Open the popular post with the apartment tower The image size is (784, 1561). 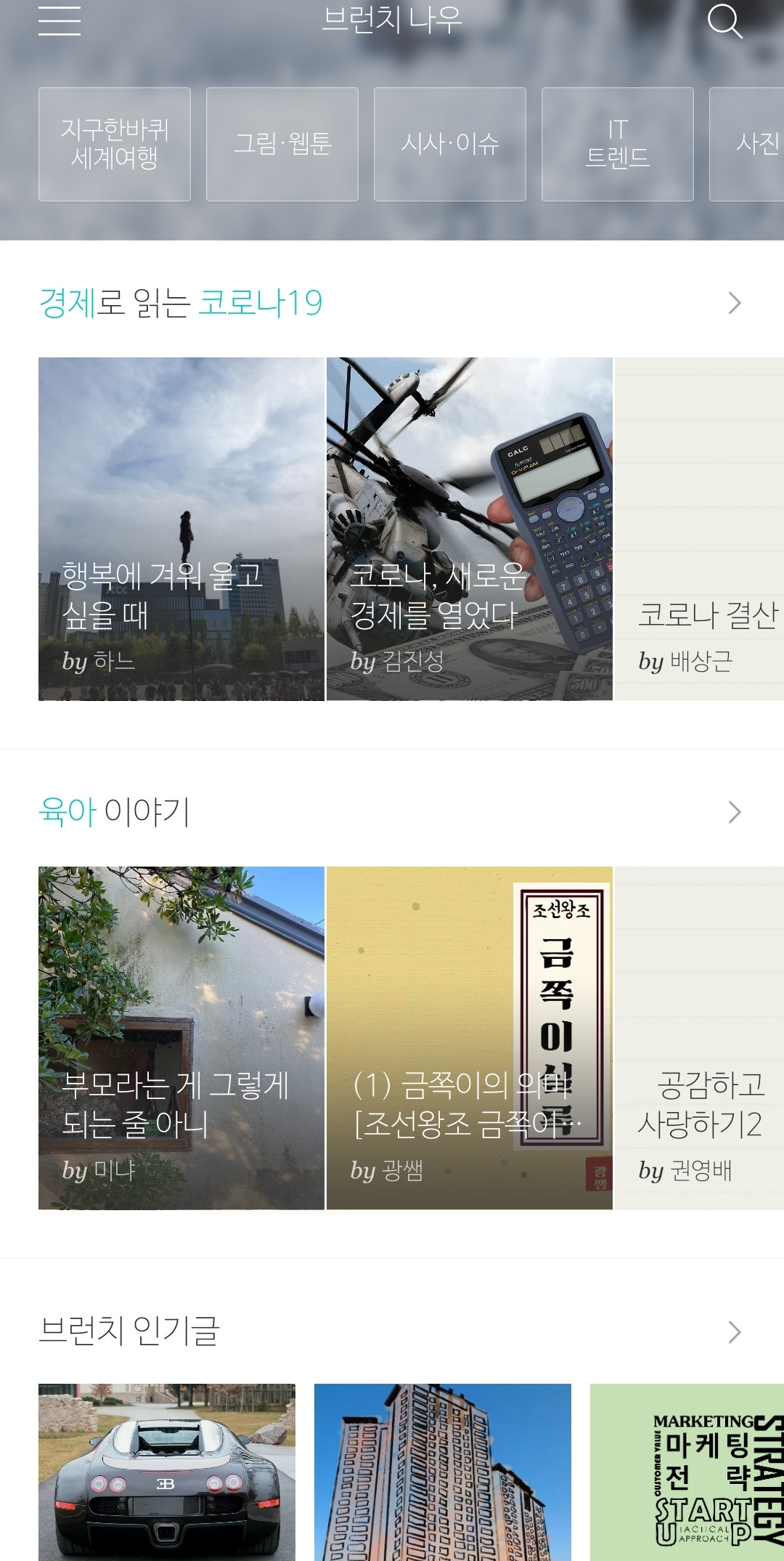pos(443,1472)
